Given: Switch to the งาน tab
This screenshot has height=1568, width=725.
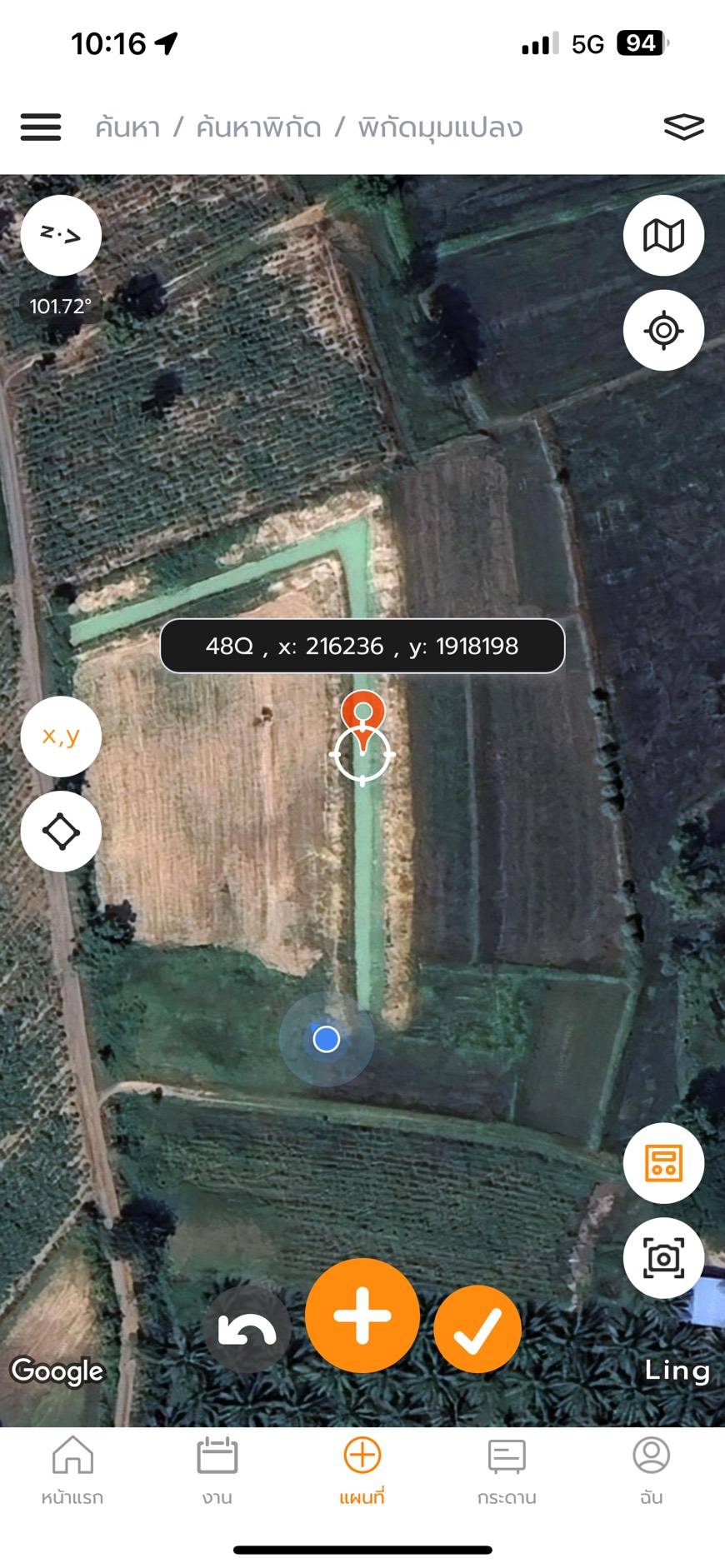Looking at the screenshot, I should (x=217, y=1471).
